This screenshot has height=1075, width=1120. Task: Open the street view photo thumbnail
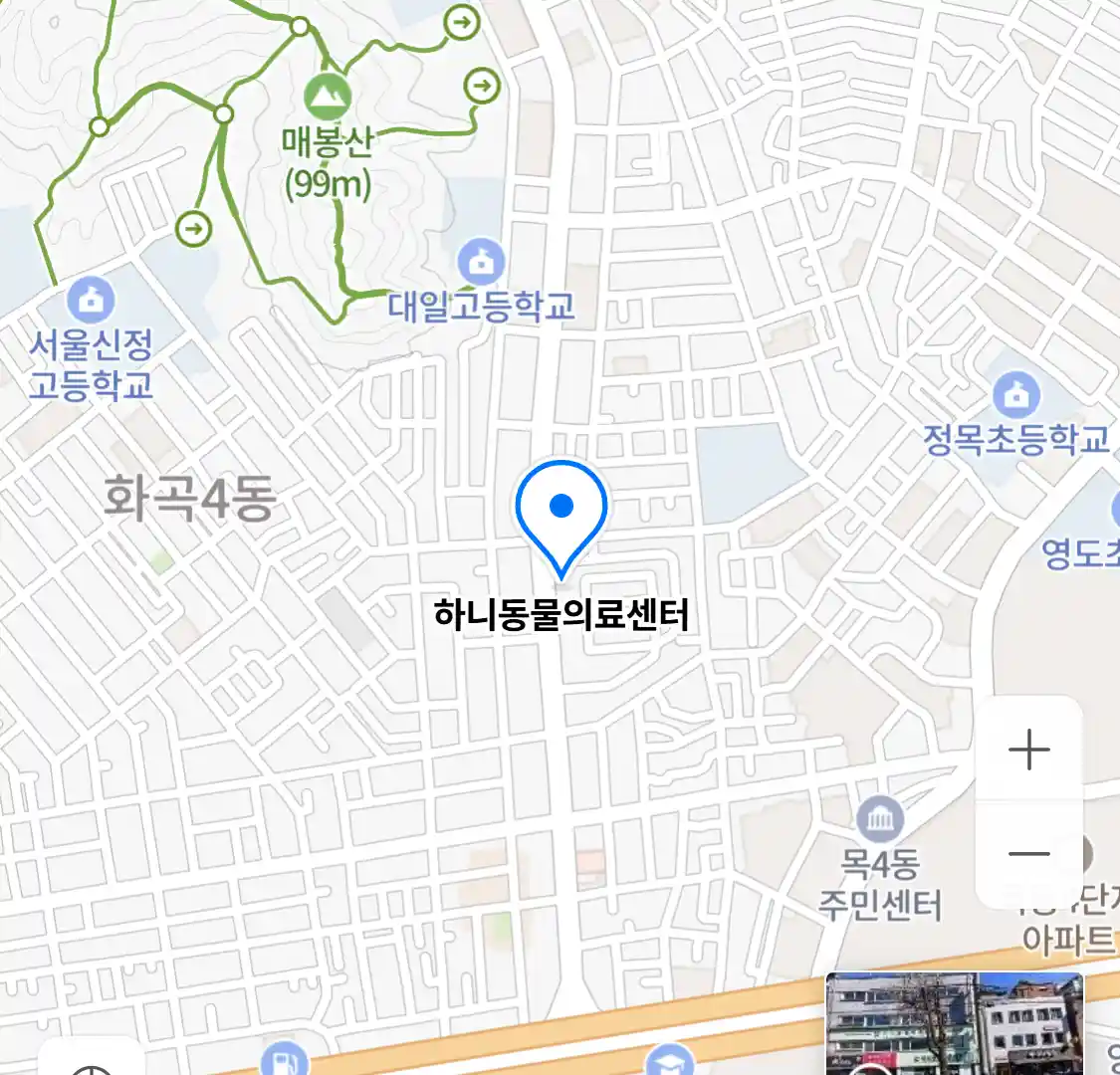click(954, 1023)
